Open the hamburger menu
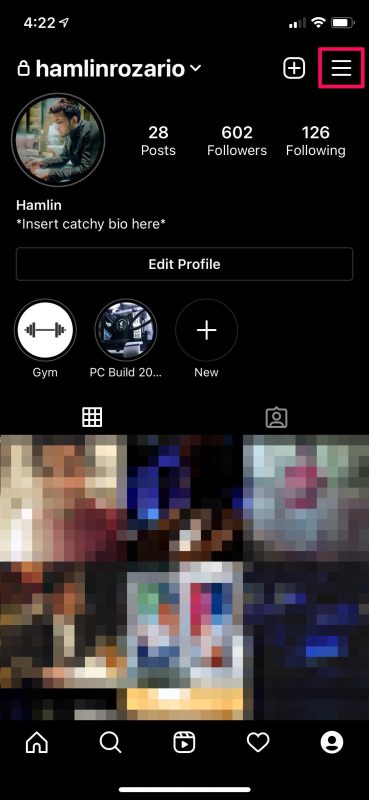The height and width of the screenshot is (800, 369). 341,68
